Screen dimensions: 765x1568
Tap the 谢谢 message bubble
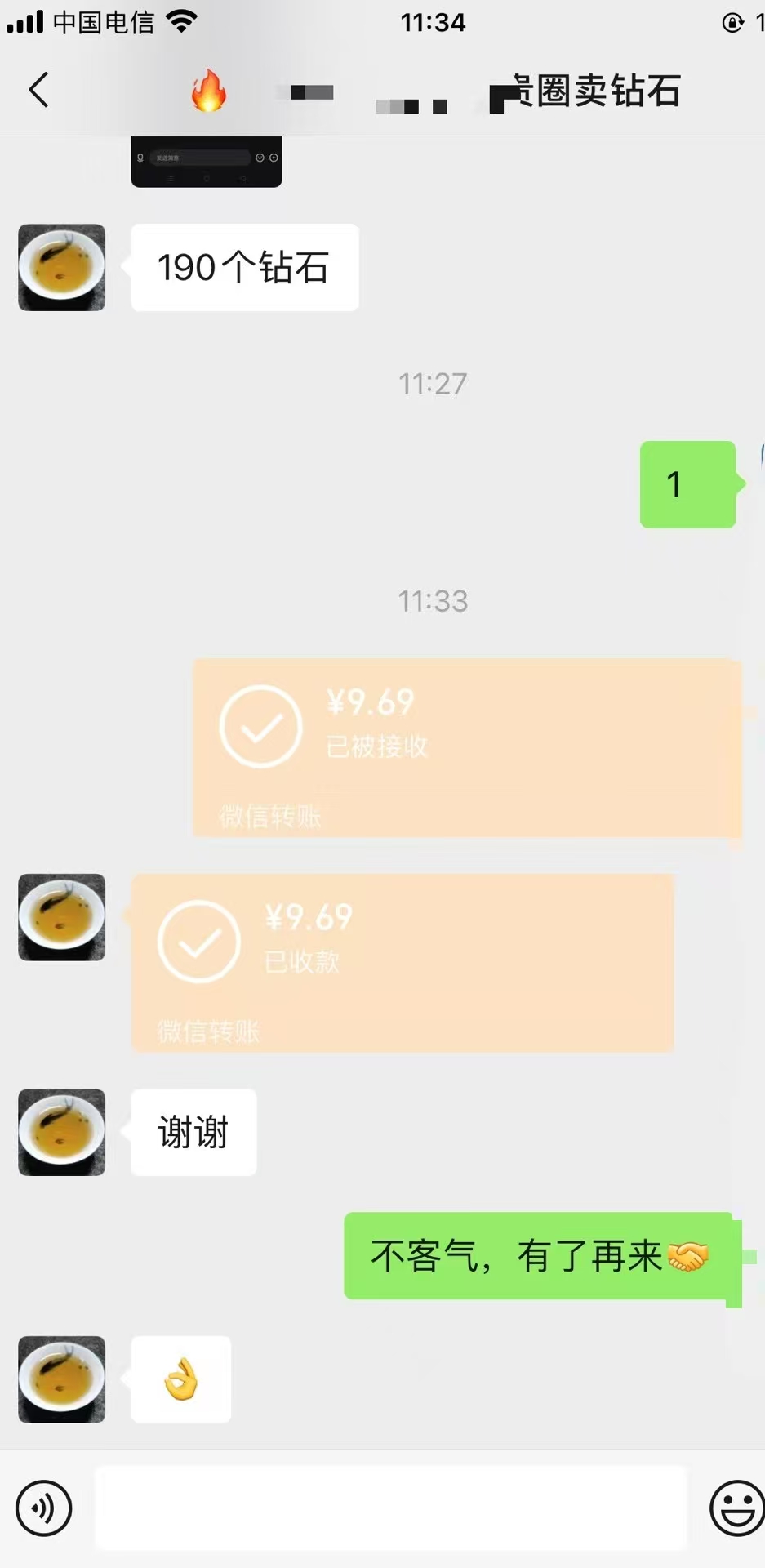tap(193, 1132)
